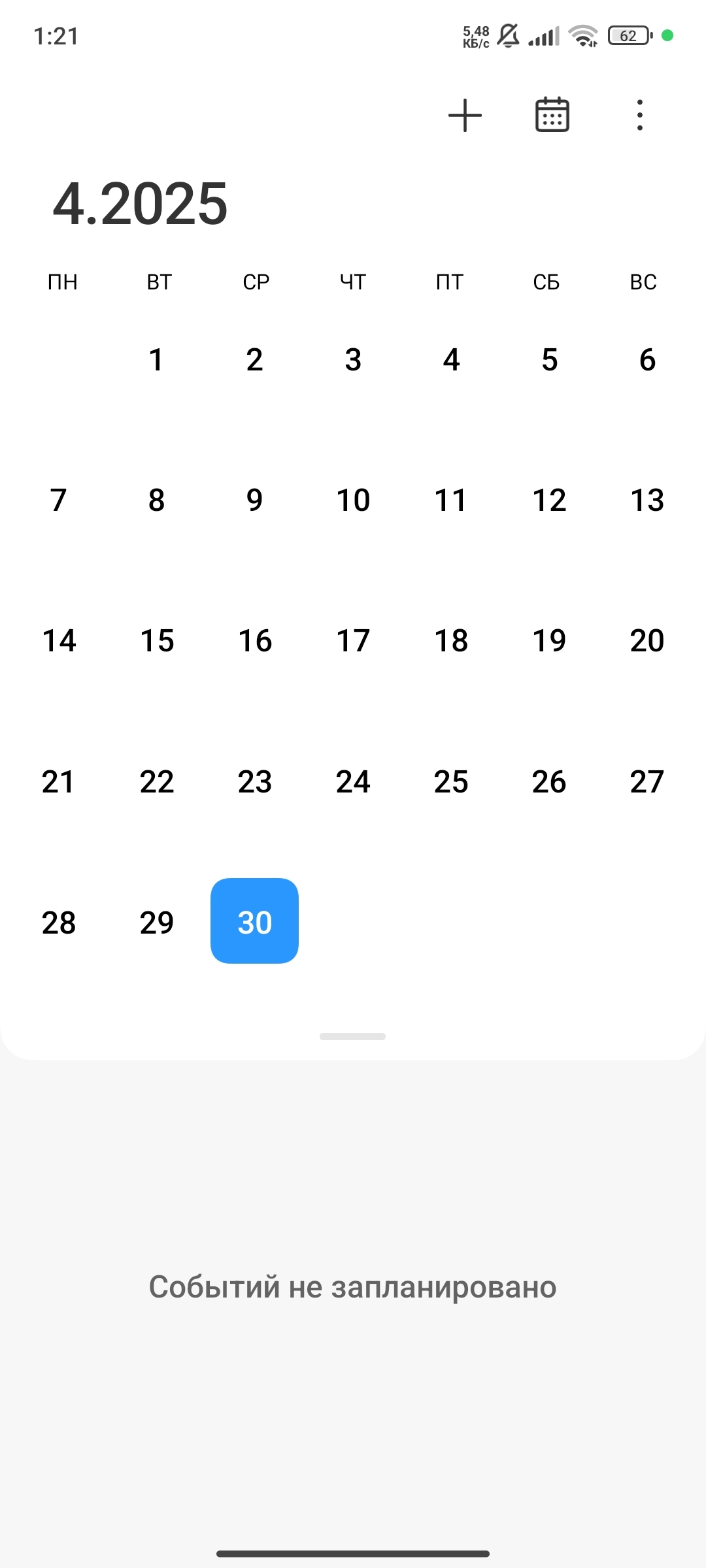Add a new calendar event

pyautogui.click(x=465, y=116)
